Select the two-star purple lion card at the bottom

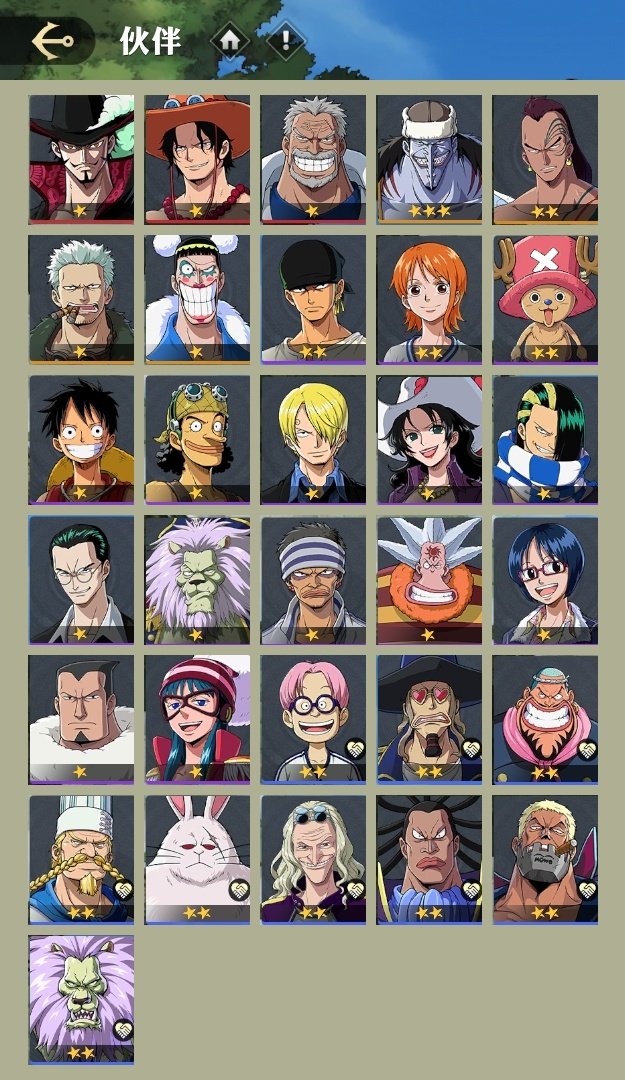81,998
